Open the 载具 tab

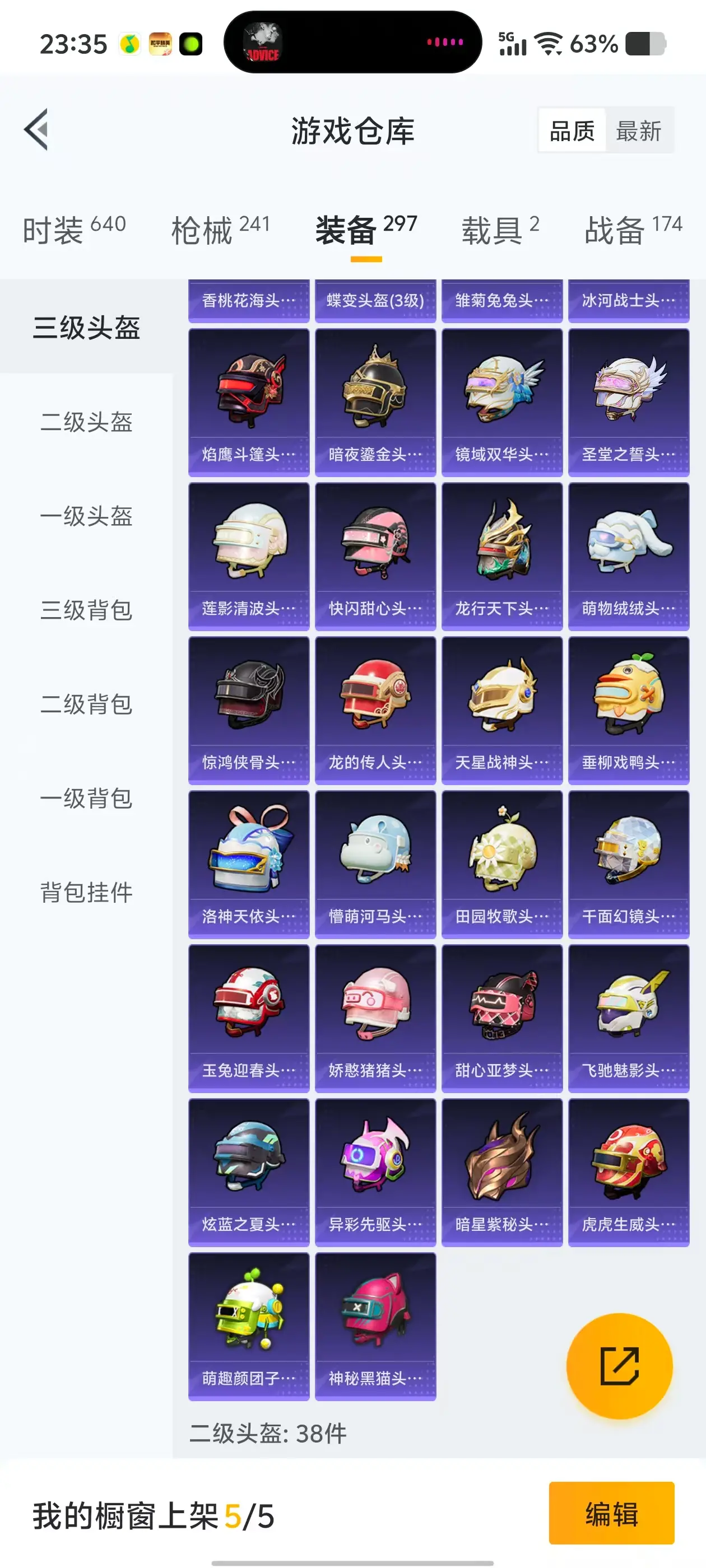click(x=500, y=230)
